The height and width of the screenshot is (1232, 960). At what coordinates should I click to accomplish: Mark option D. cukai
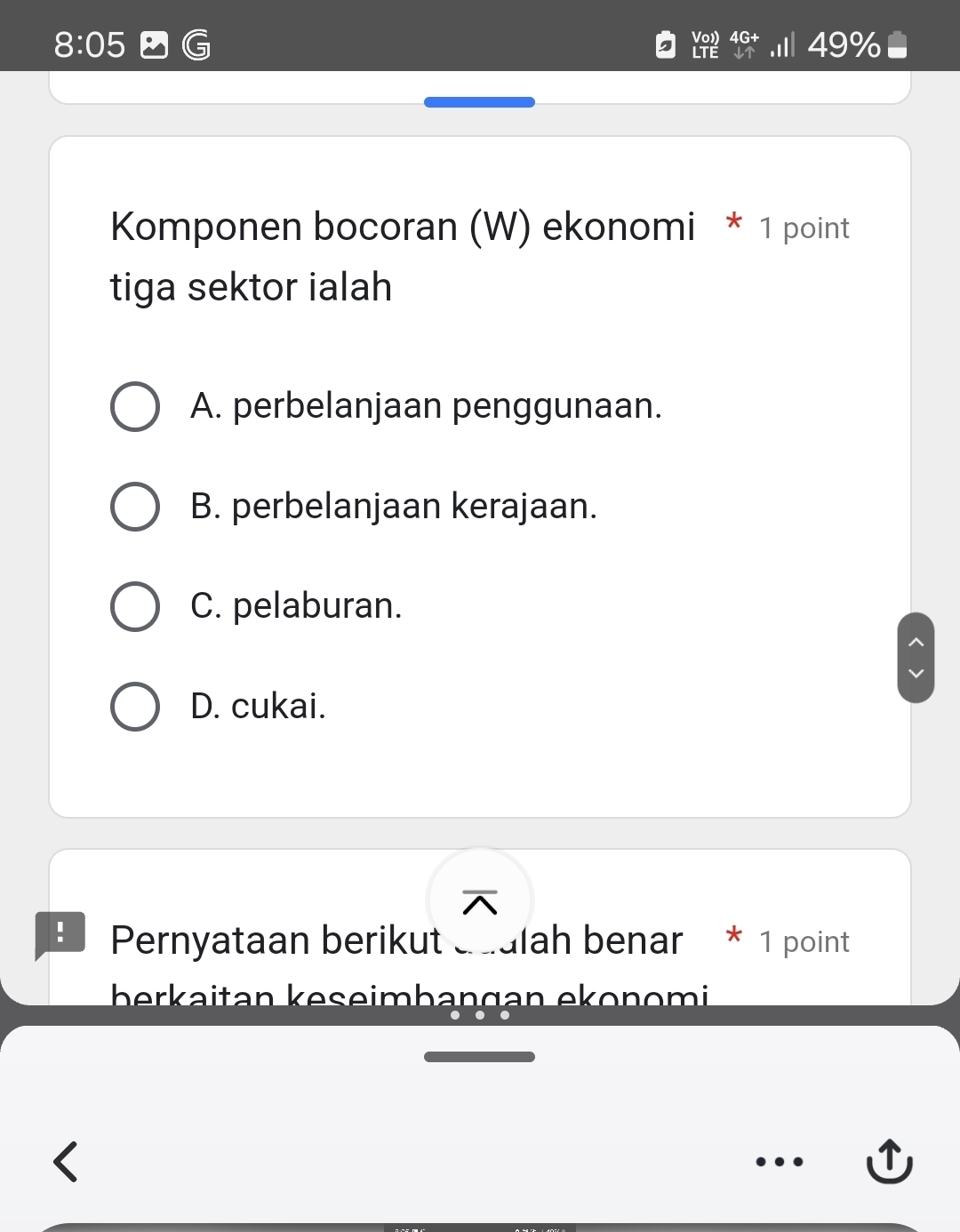point(135,707)
